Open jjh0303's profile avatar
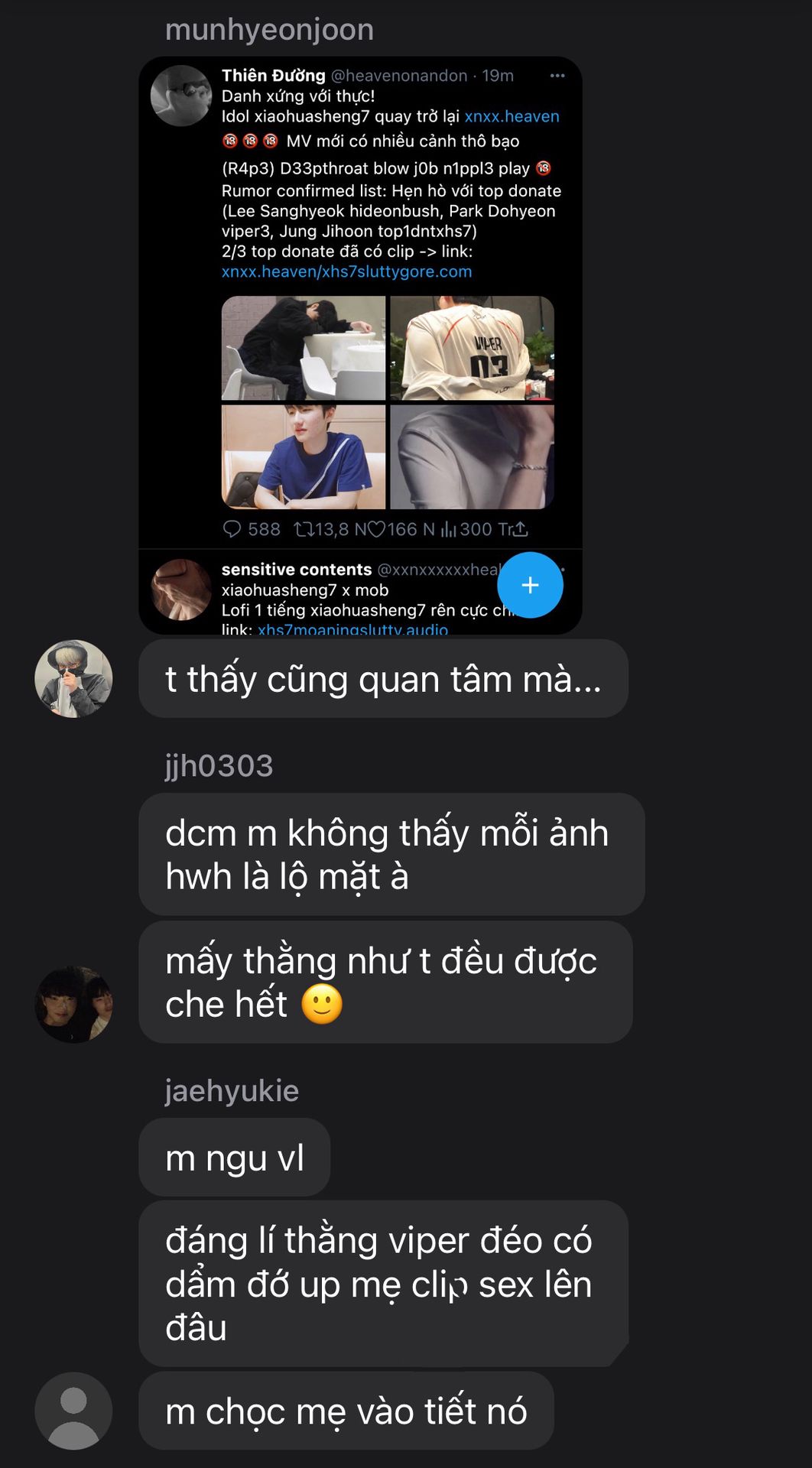 73,1004
